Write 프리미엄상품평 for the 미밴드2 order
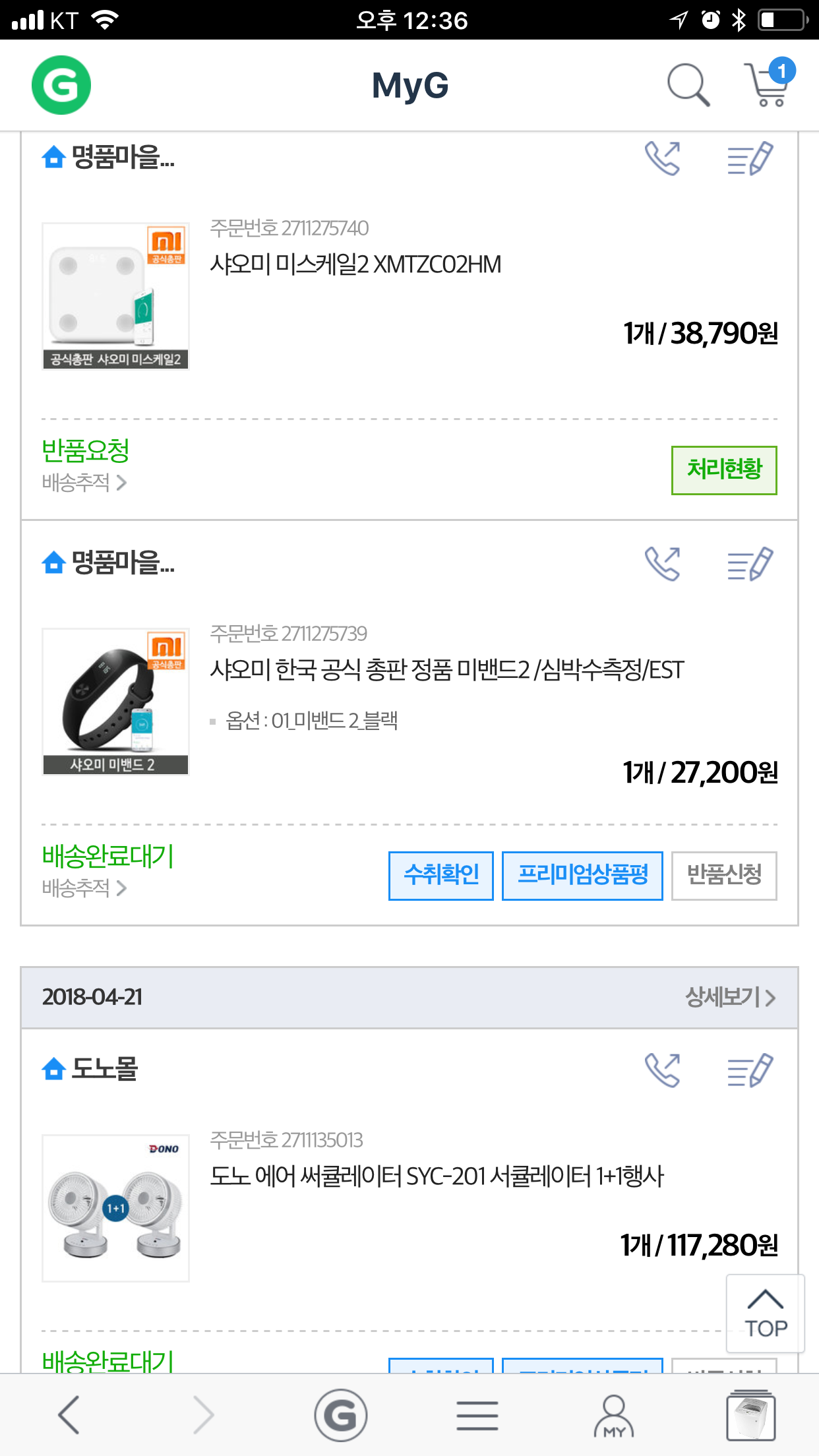Image resolution: width=819 pixels, height=1456 pixels. (x=582, y=876)
